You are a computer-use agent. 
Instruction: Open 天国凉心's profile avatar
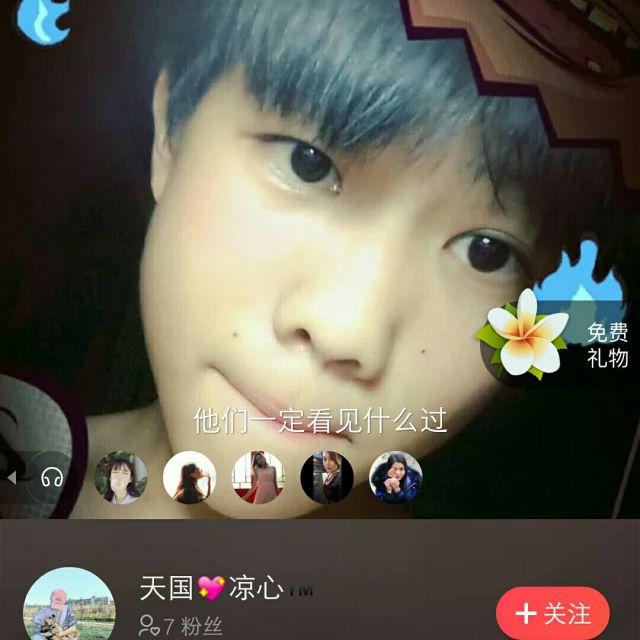click(x=69, y=605)
